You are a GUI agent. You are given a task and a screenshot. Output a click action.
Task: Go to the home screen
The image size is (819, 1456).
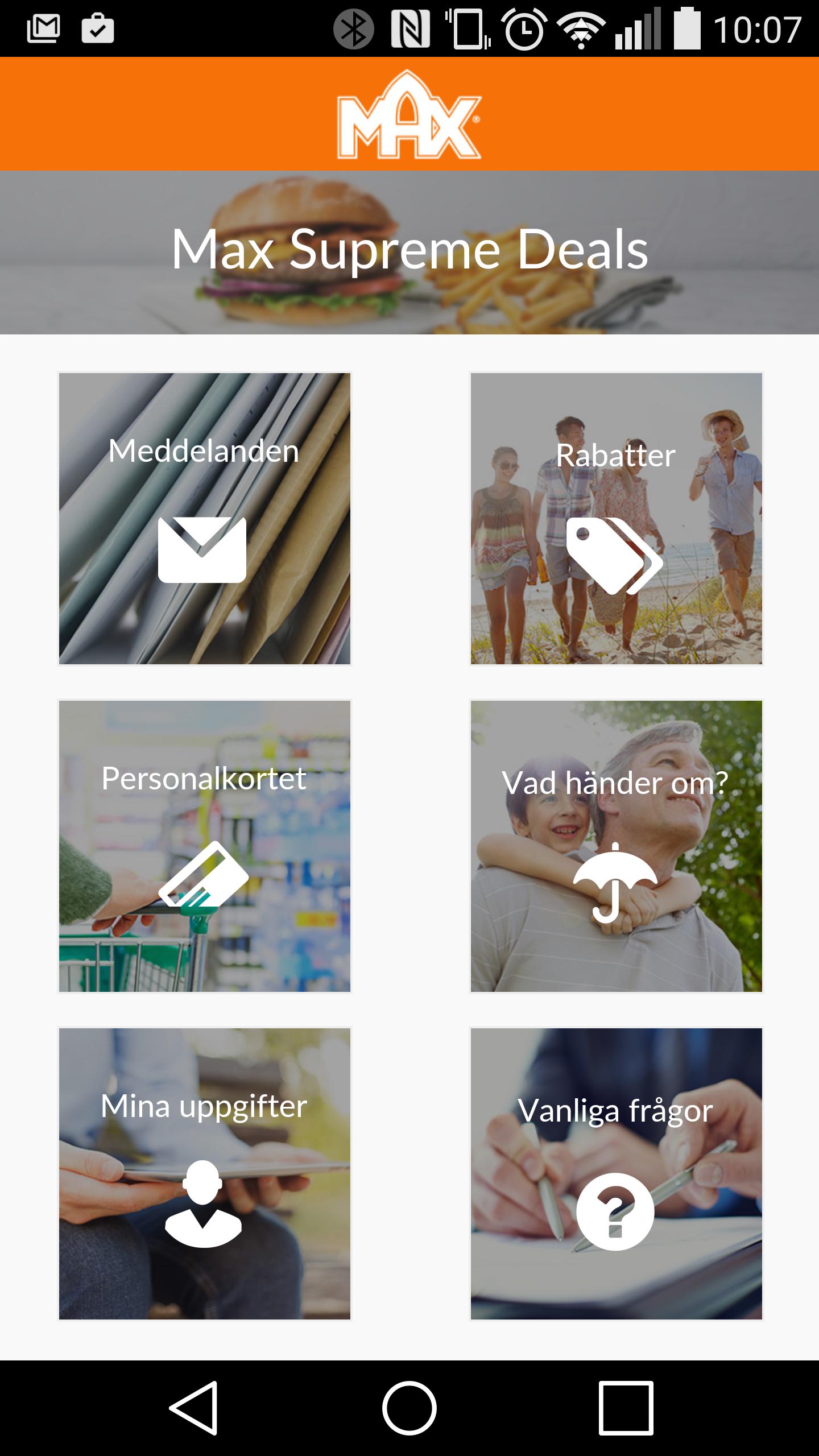pos(409,1408)
